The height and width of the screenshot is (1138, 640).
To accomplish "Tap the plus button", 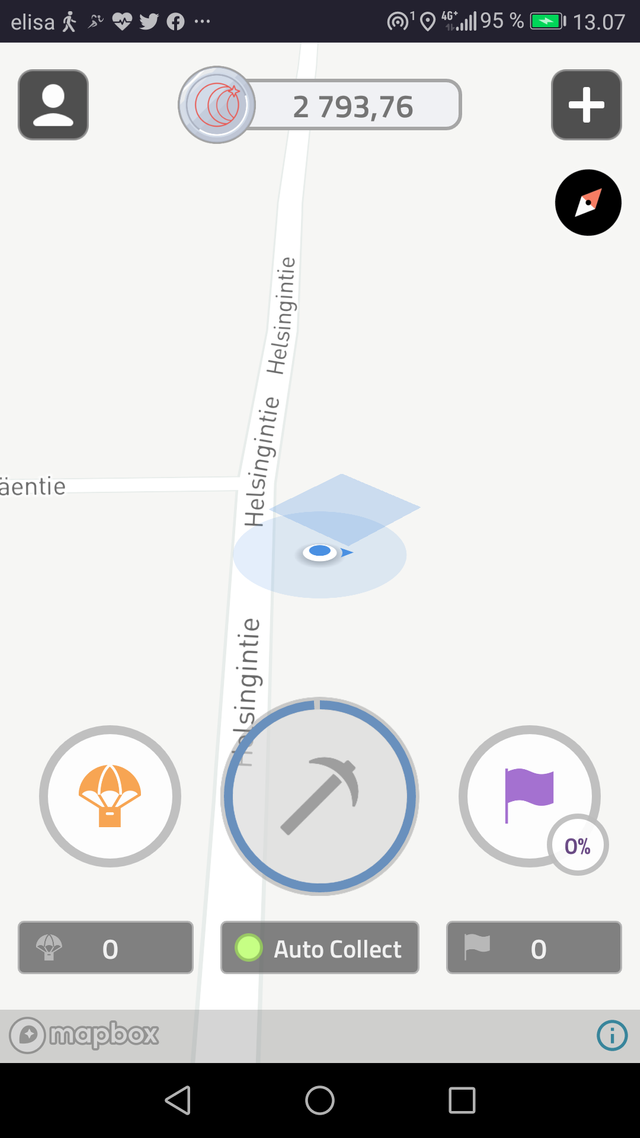I will click(x=586, y=105).
